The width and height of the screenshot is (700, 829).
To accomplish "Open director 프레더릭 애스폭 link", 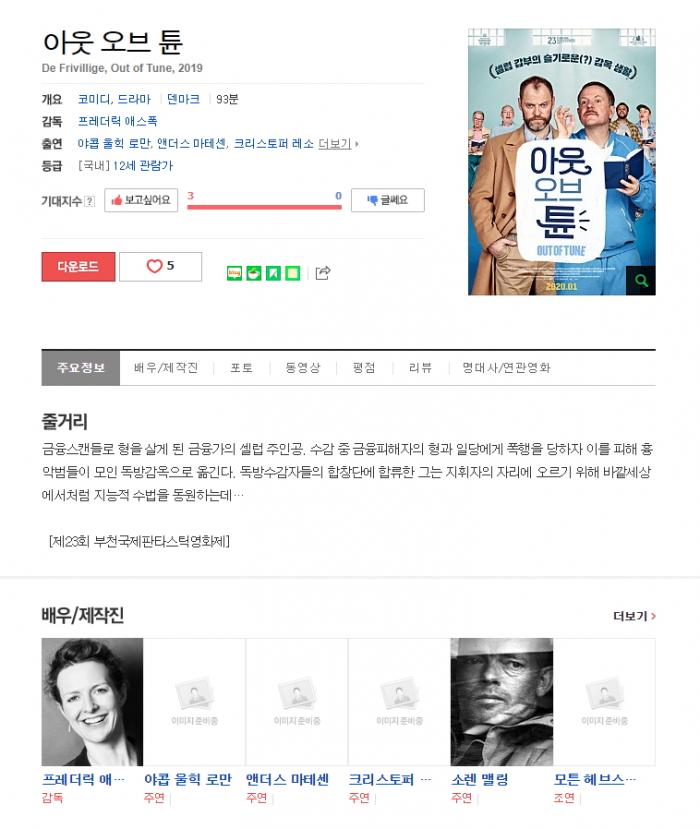I will [x=117, y=121].
